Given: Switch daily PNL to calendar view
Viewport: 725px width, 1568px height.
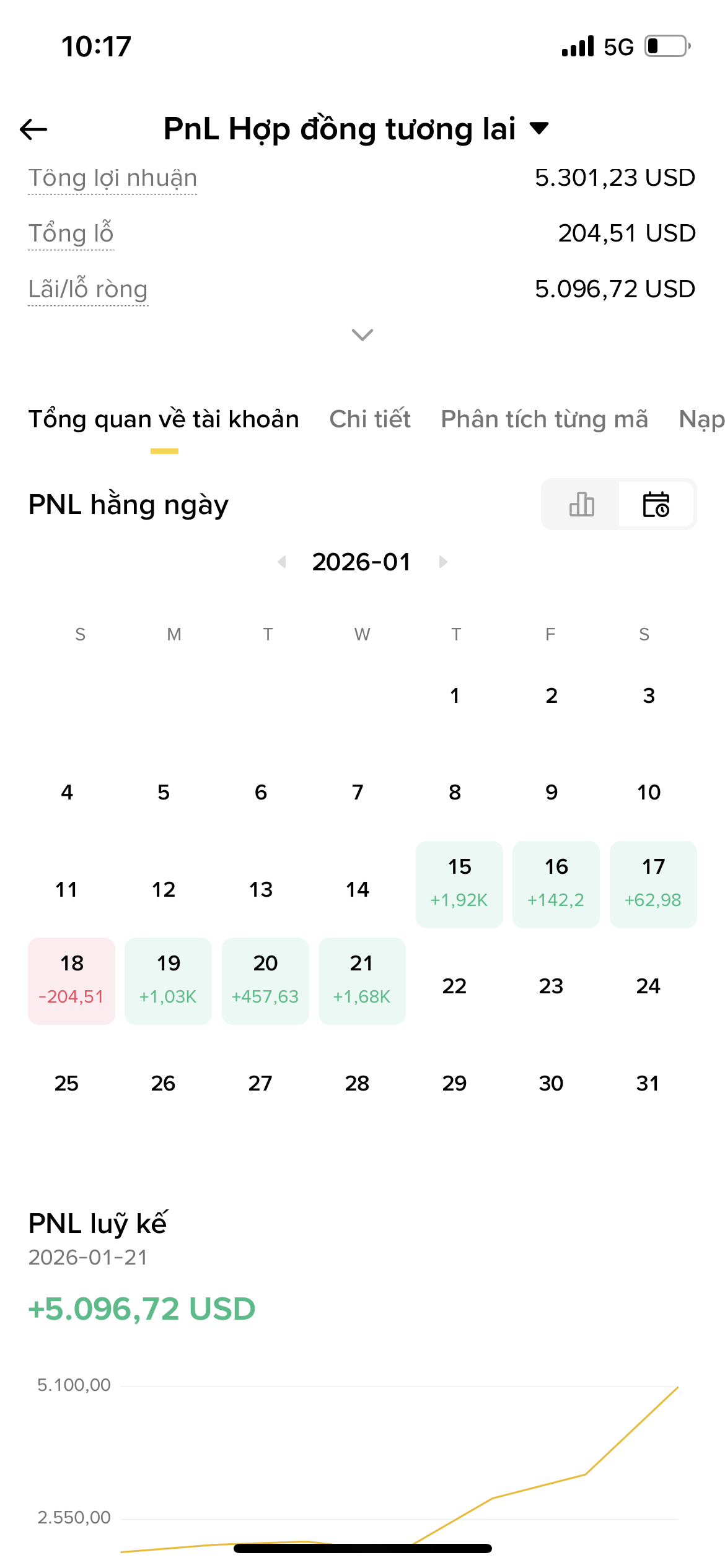Looking at the screenshot, I should click(656, 504).
